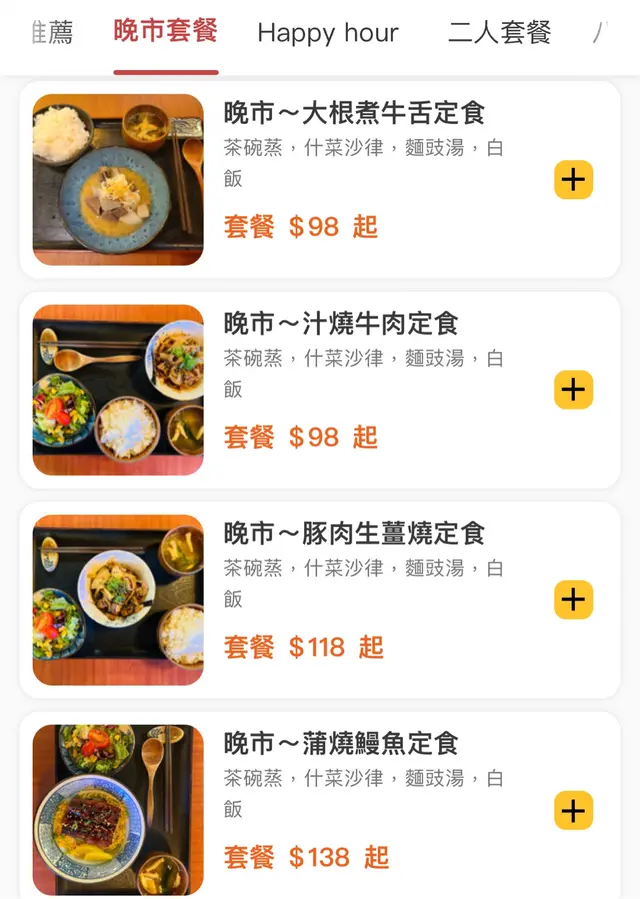Select the 晚市套餐 tab
The image size is (640, 899).
165,31
